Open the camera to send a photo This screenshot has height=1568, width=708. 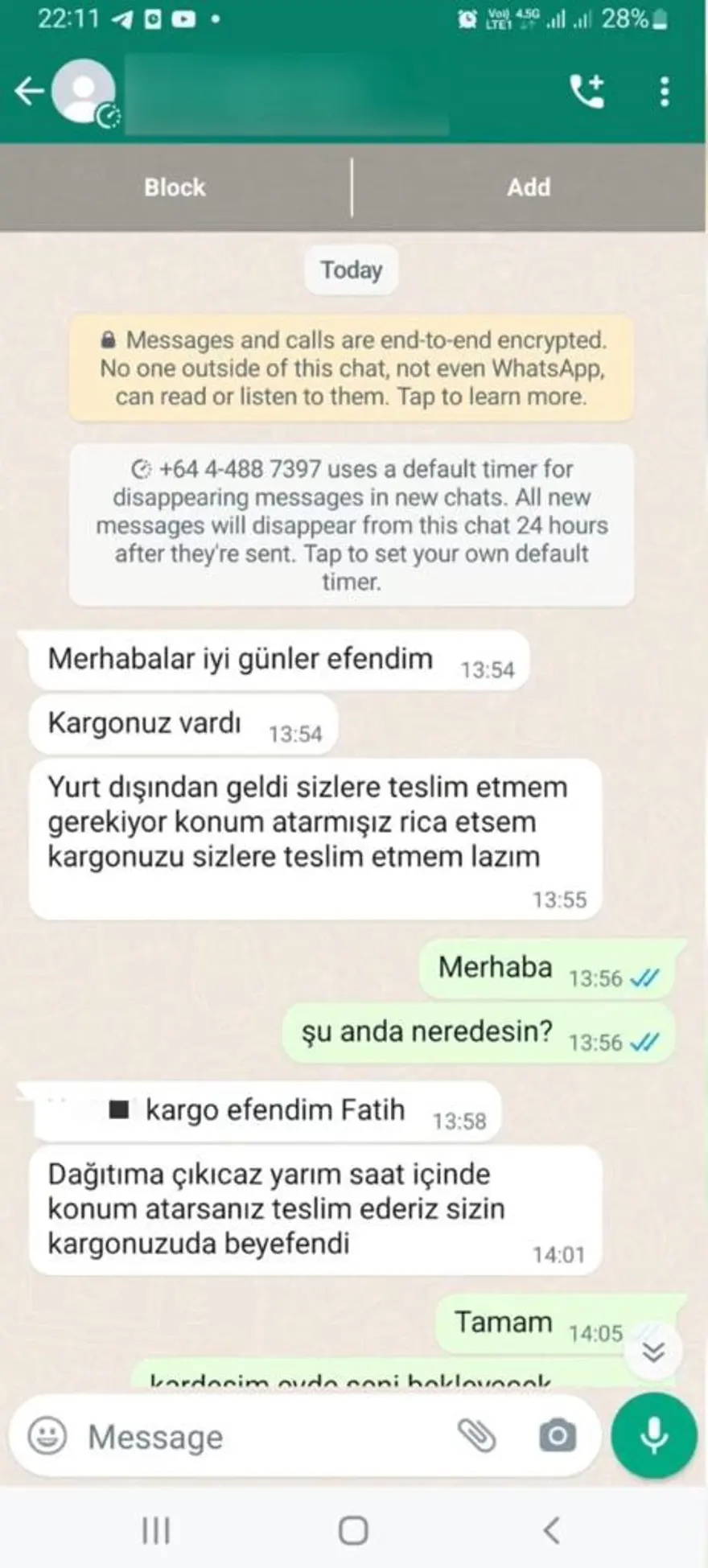(558, 1436)
